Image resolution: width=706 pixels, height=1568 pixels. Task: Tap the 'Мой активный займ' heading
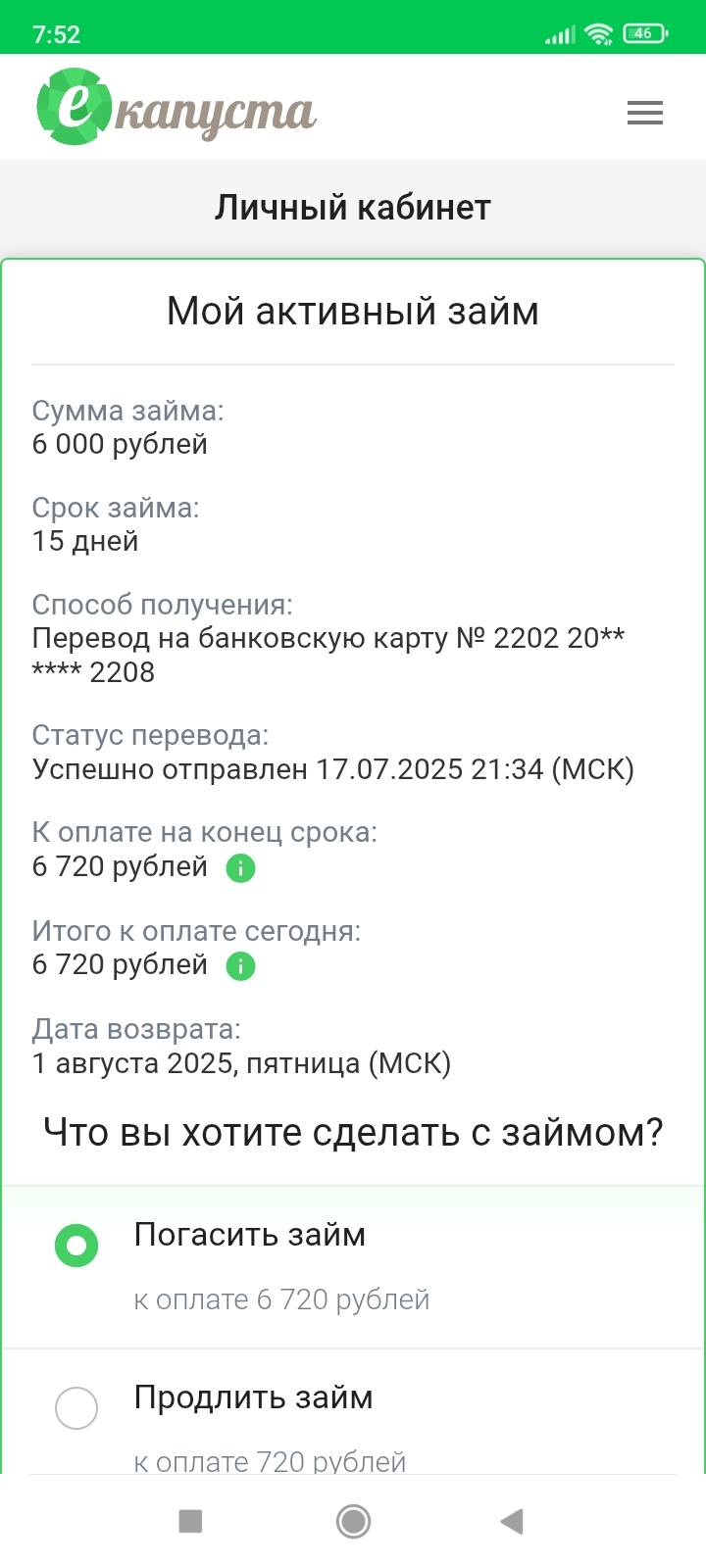pyautogui.click(x=353, y=311)
